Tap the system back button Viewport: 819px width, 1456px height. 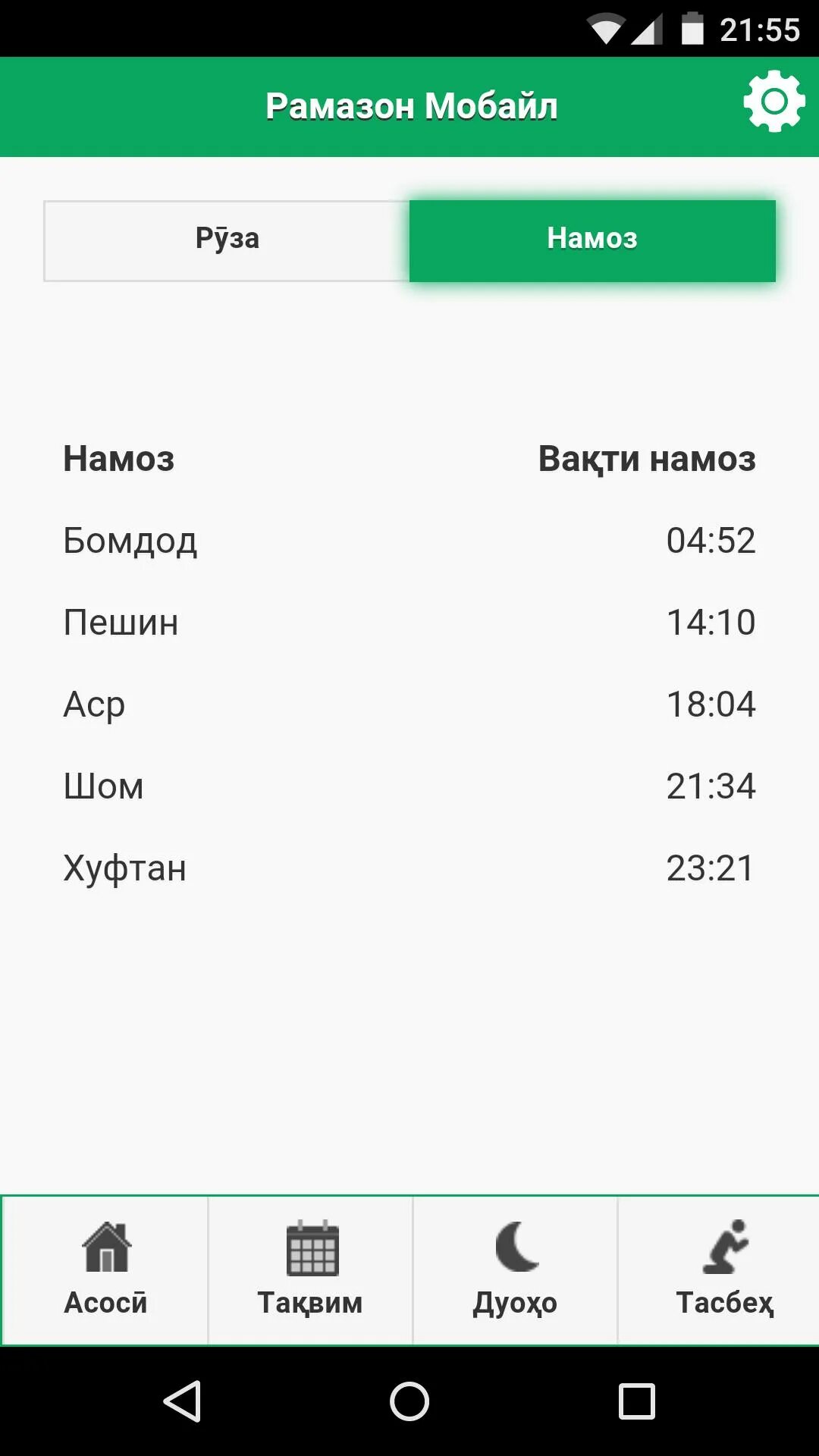click(182, 1401)
